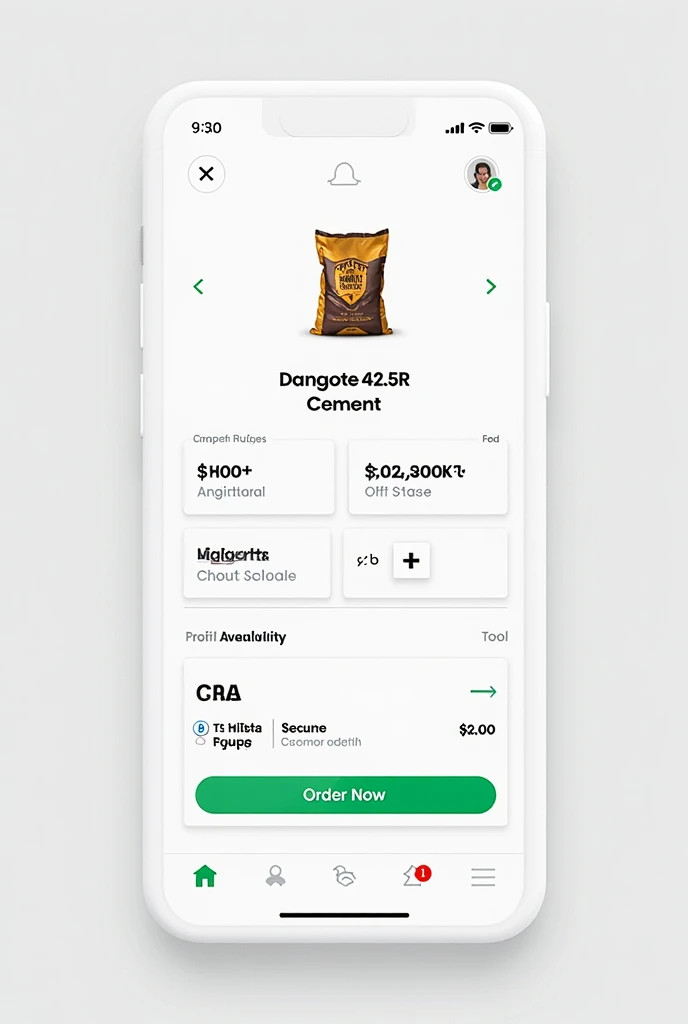Viewport: 688px width, 1024px height.
Task: Switch to the profile tab
Action: click(275, 877)
